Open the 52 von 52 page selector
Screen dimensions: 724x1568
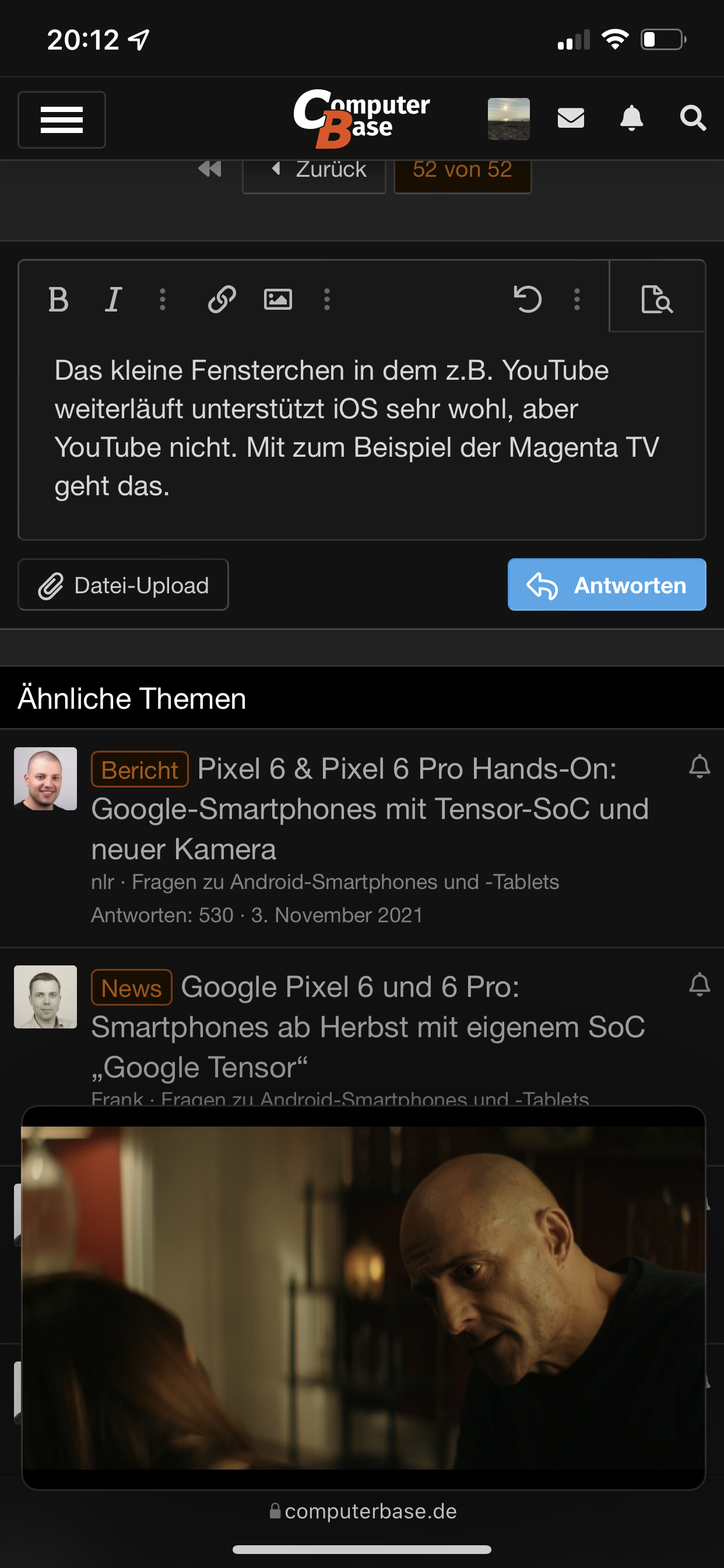point(462,170)
